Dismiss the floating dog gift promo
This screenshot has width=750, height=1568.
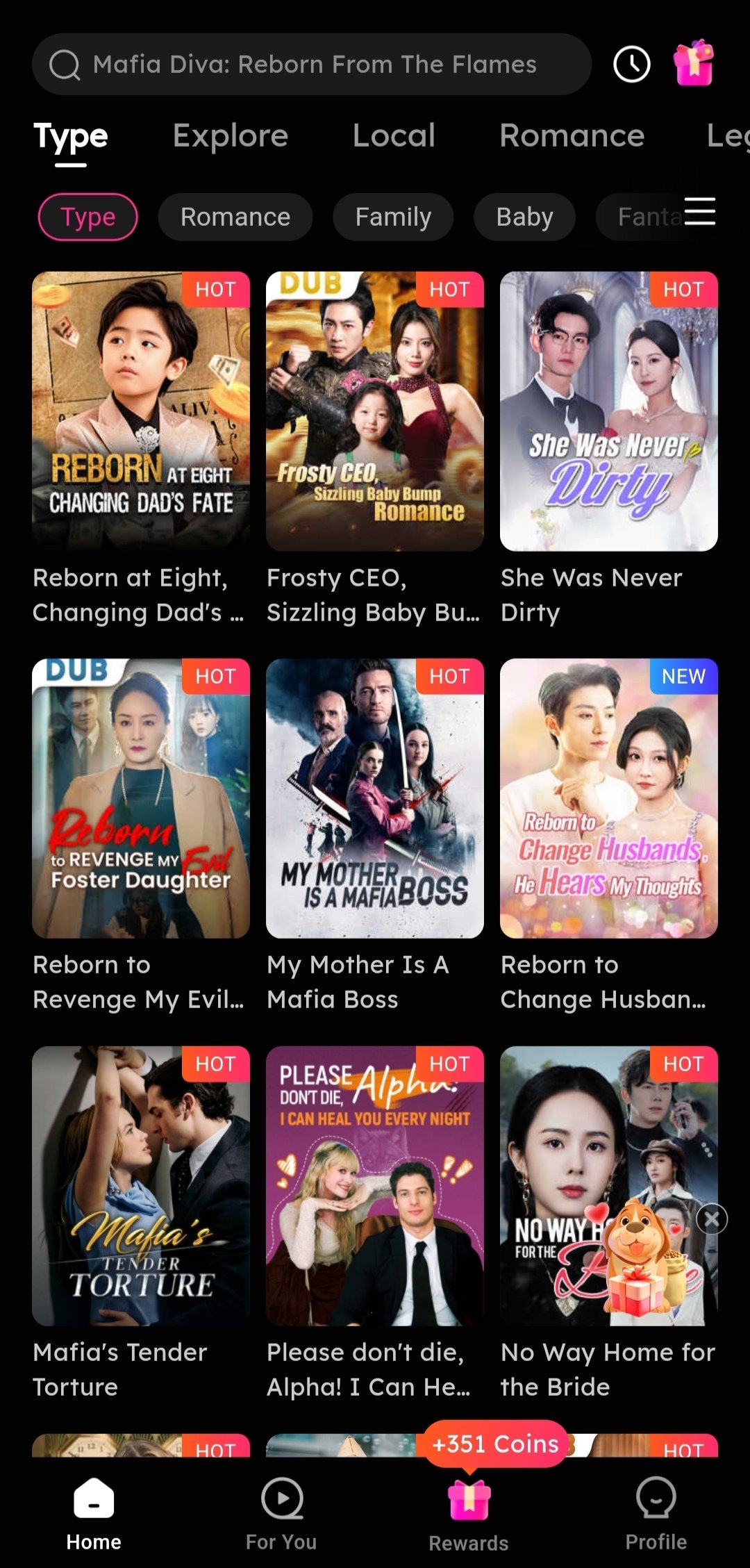712,1219
